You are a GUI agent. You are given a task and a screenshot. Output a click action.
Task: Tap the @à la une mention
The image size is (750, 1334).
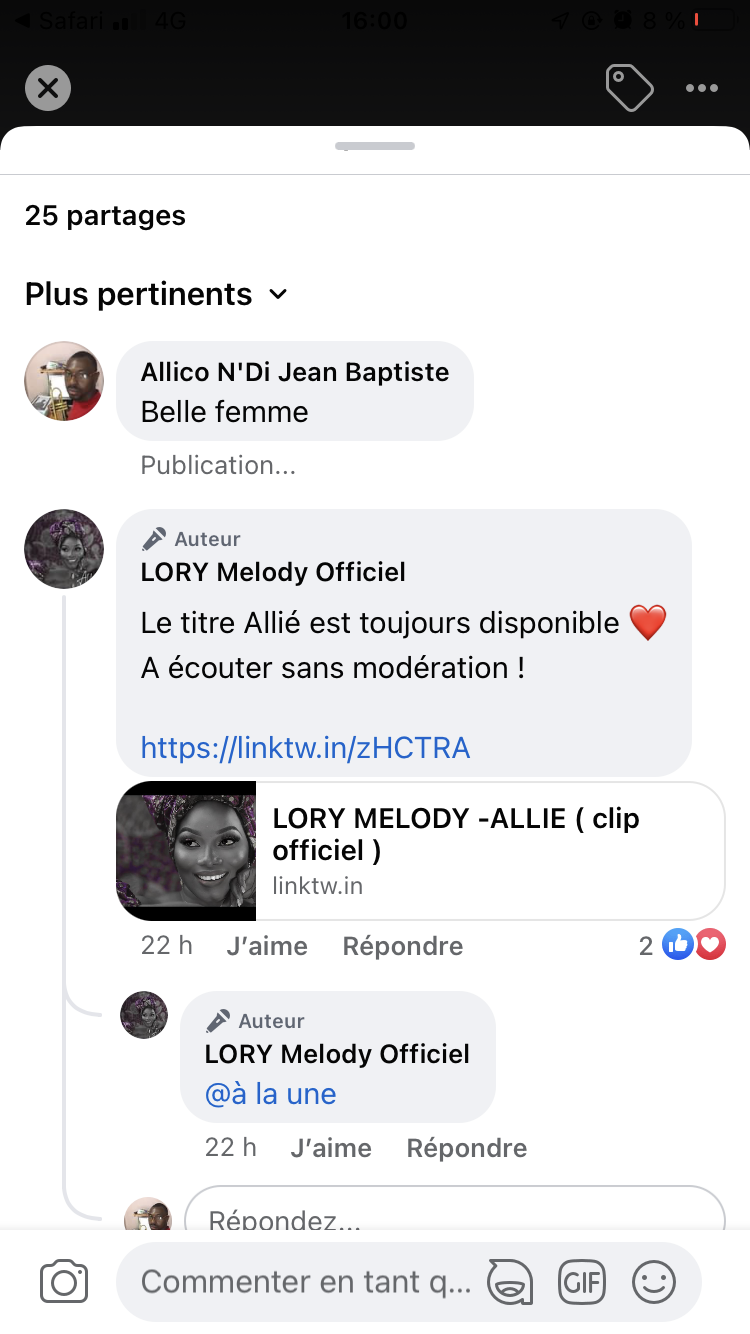270,1093
